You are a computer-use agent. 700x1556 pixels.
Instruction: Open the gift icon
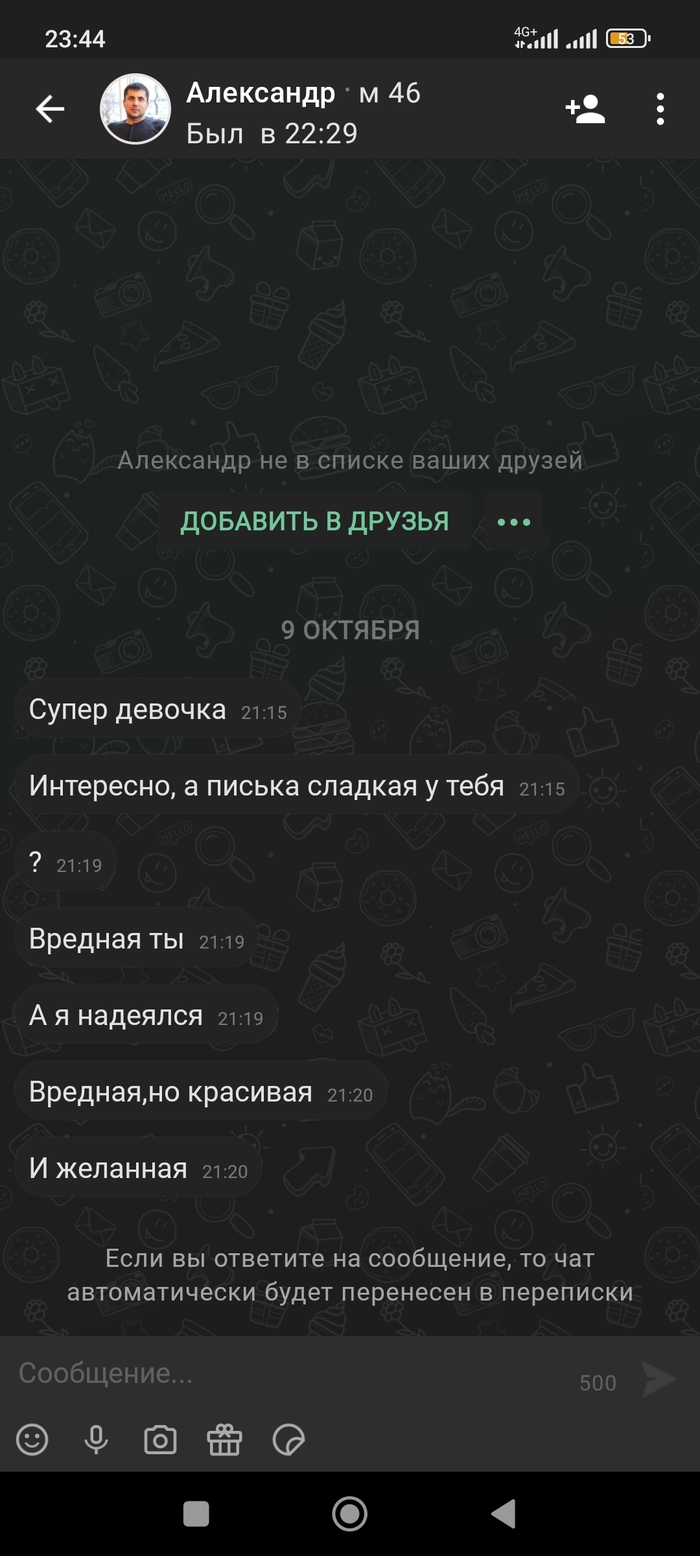click(224, 1440)
